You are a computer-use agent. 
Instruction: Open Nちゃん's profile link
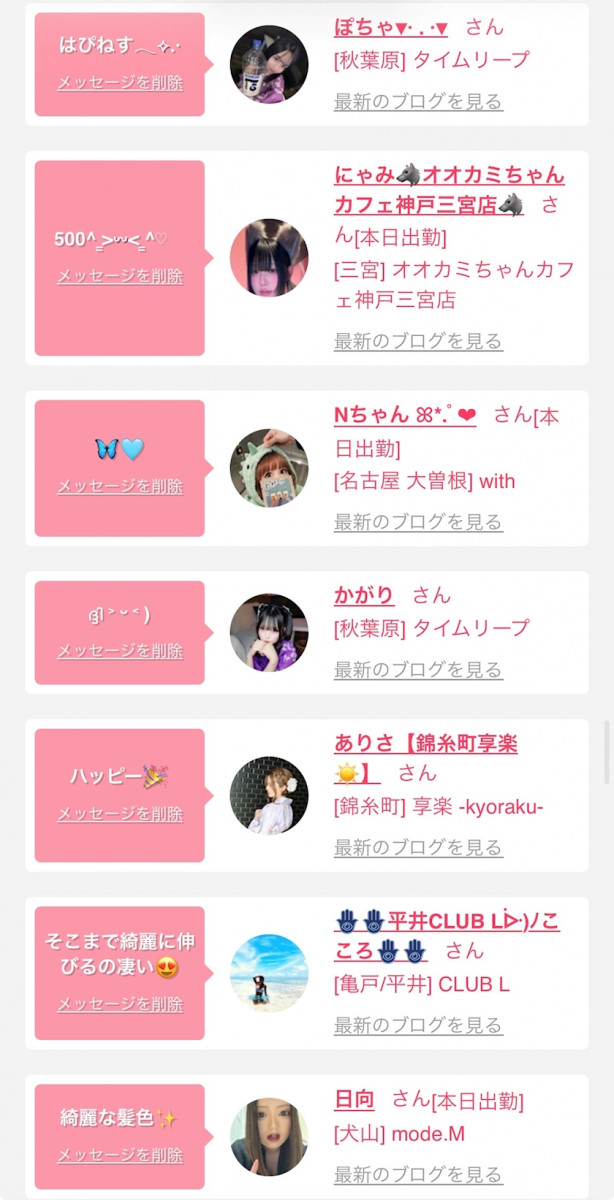tap(405, 415)
